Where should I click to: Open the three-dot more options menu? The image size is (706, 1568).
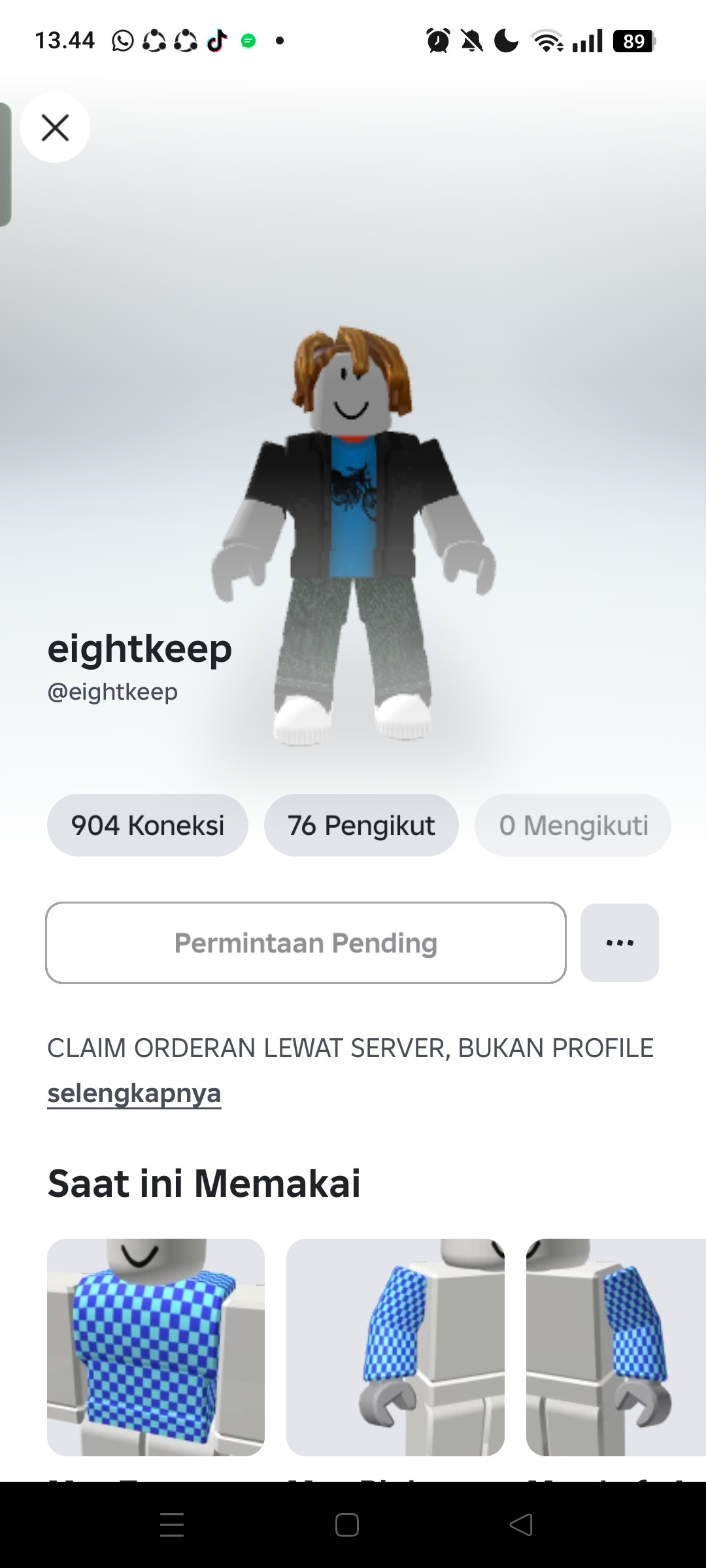pos(619,943)
